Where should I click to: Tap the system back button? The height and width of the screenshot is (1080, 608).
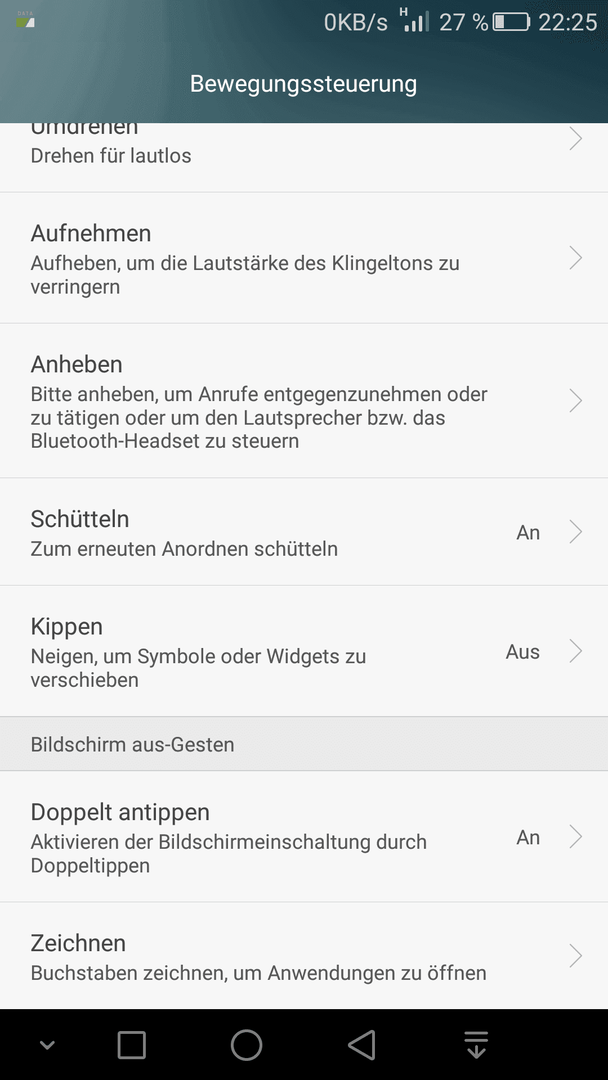pyautogui.click(x=361, y=1045)
